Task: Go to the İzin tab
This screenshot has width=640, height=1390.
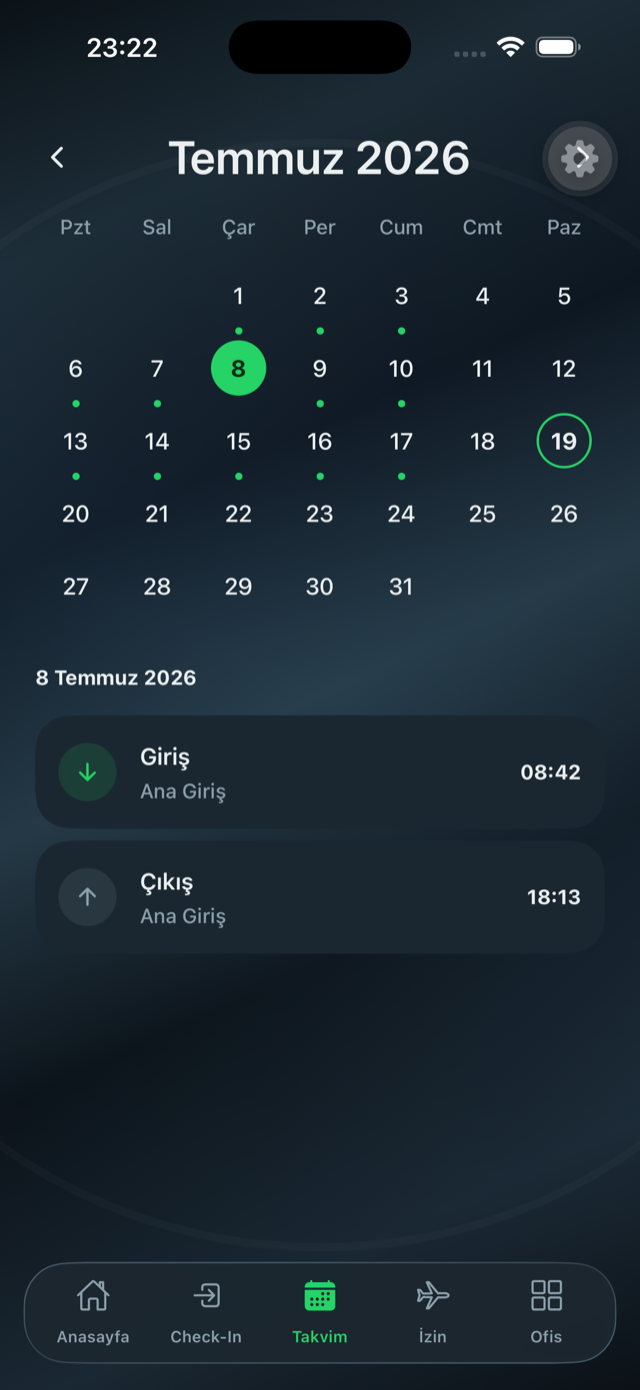Action: tap(433, 1312)
